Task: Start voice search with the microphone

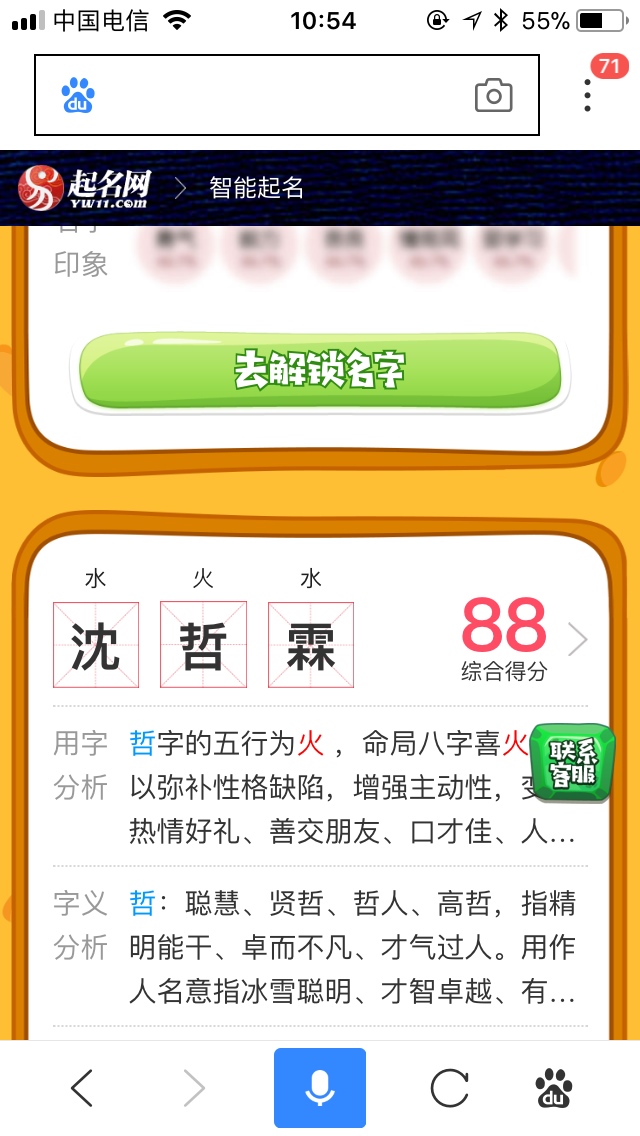Action: pos(320,1087)
